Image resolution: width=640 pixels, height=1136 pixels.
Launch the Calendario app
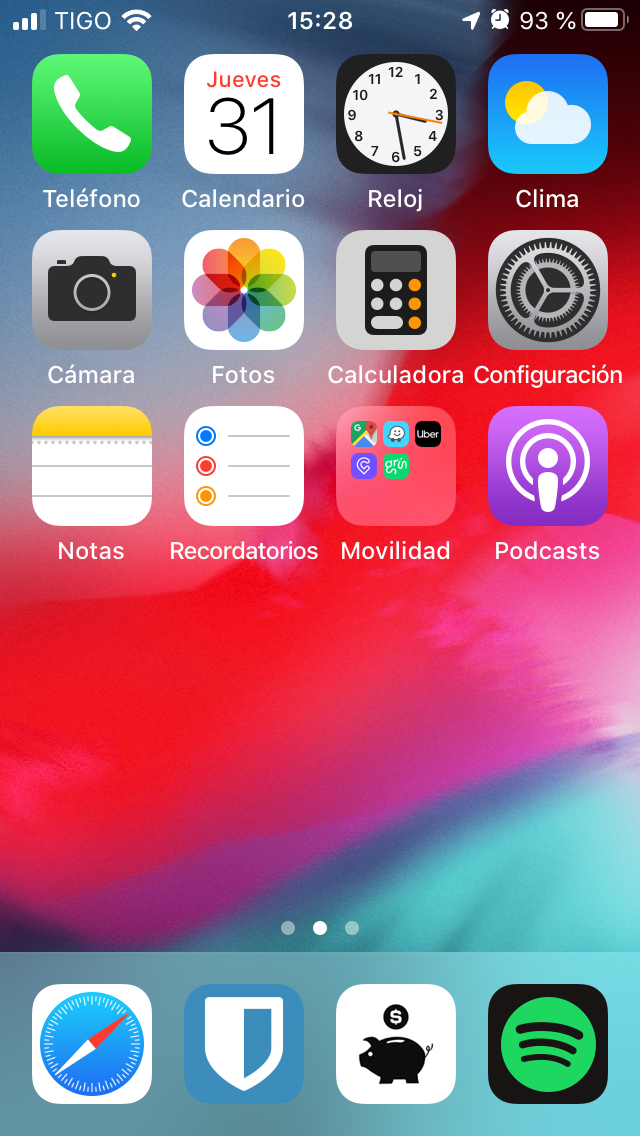coord(244,114)
